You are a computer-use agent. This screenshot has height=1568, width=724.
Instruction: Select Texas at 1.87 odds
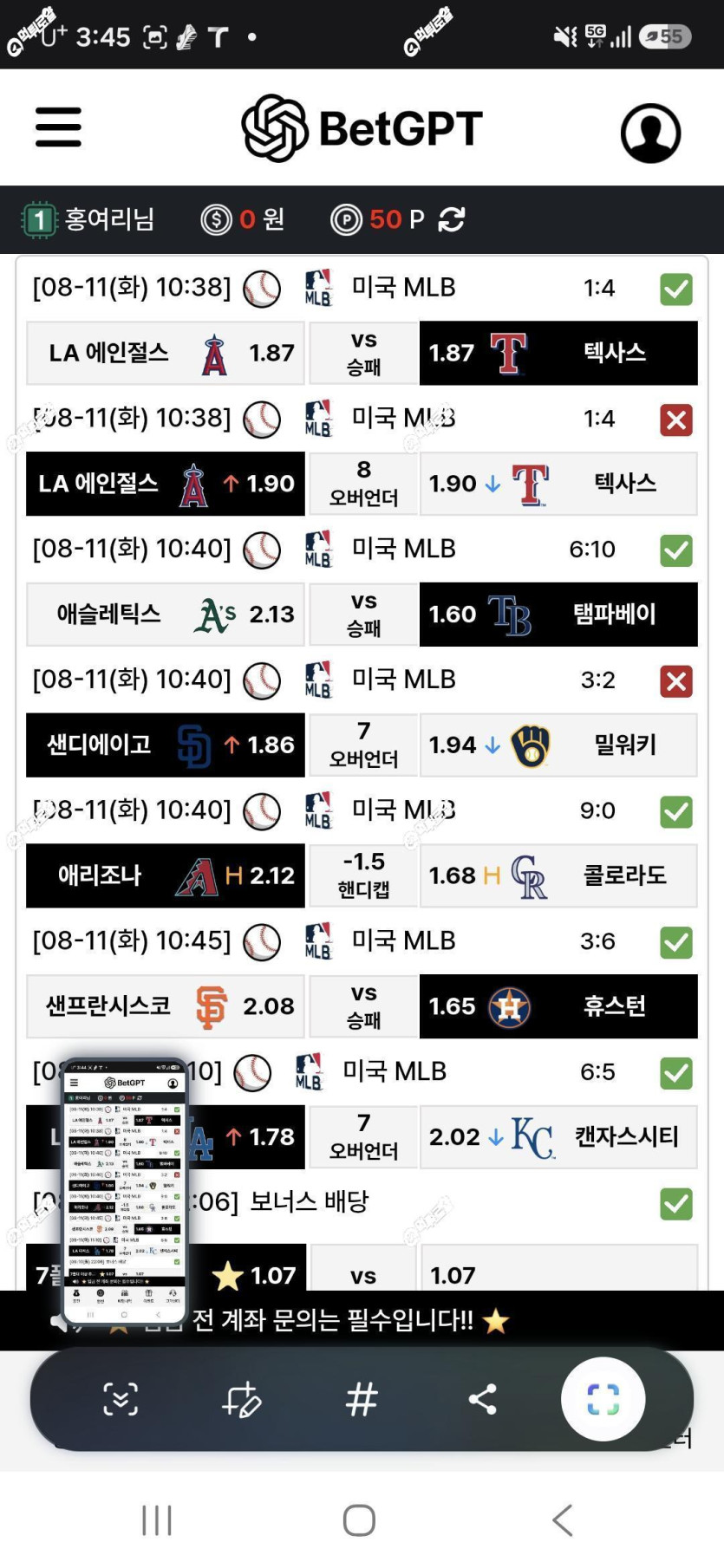(558, 353)
